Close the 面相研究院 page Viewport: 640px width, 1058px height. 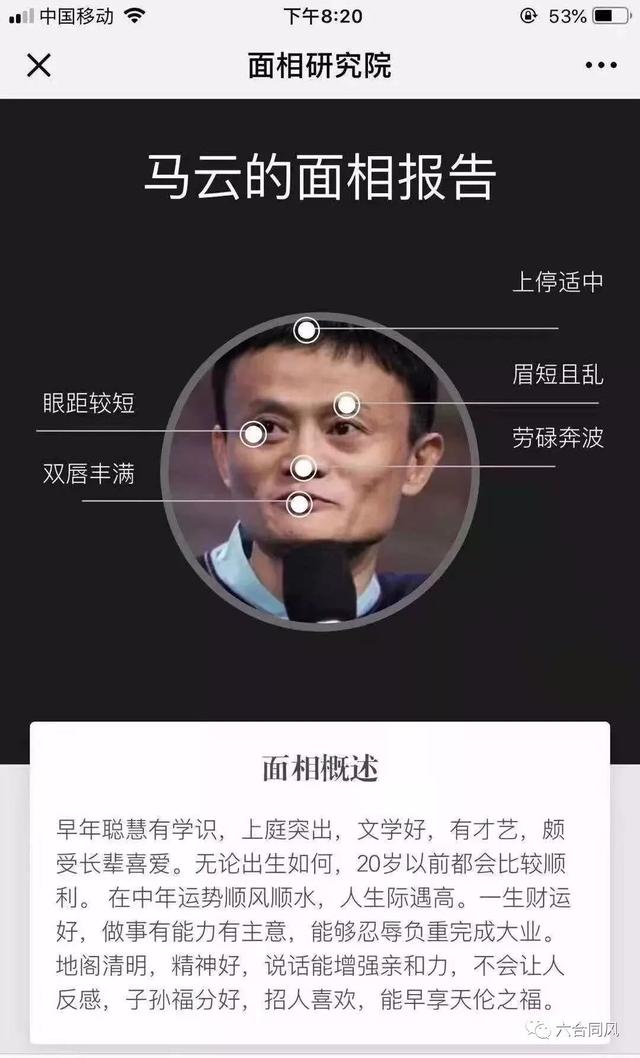[38, 66]
